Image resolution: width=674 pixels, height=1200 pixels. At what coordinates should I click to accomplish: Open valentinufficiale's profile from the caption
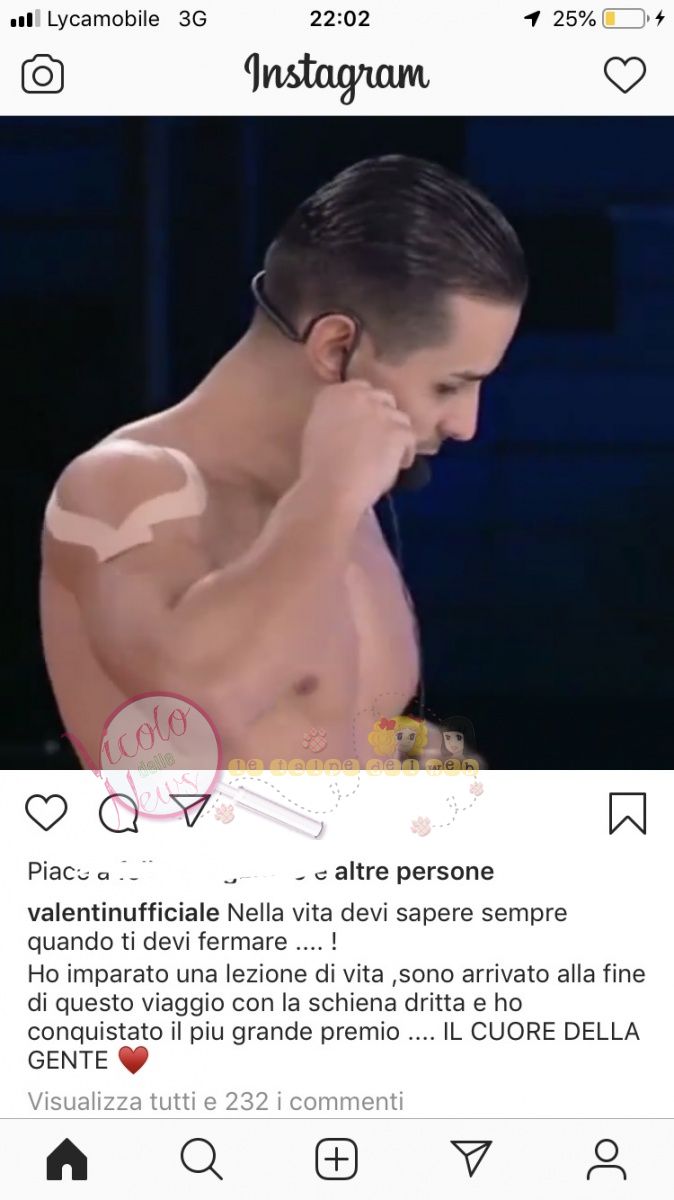click(x=123, y=913)
